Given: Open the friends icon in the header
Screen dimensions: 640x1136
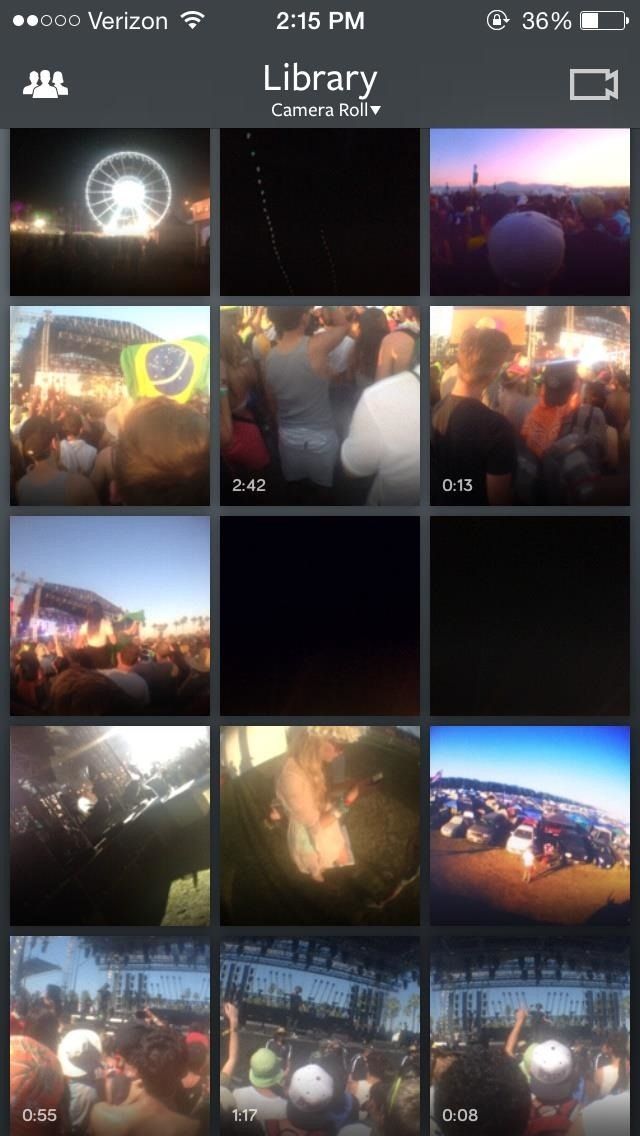Looking at the screenshot, I should (x=46, y=86).
